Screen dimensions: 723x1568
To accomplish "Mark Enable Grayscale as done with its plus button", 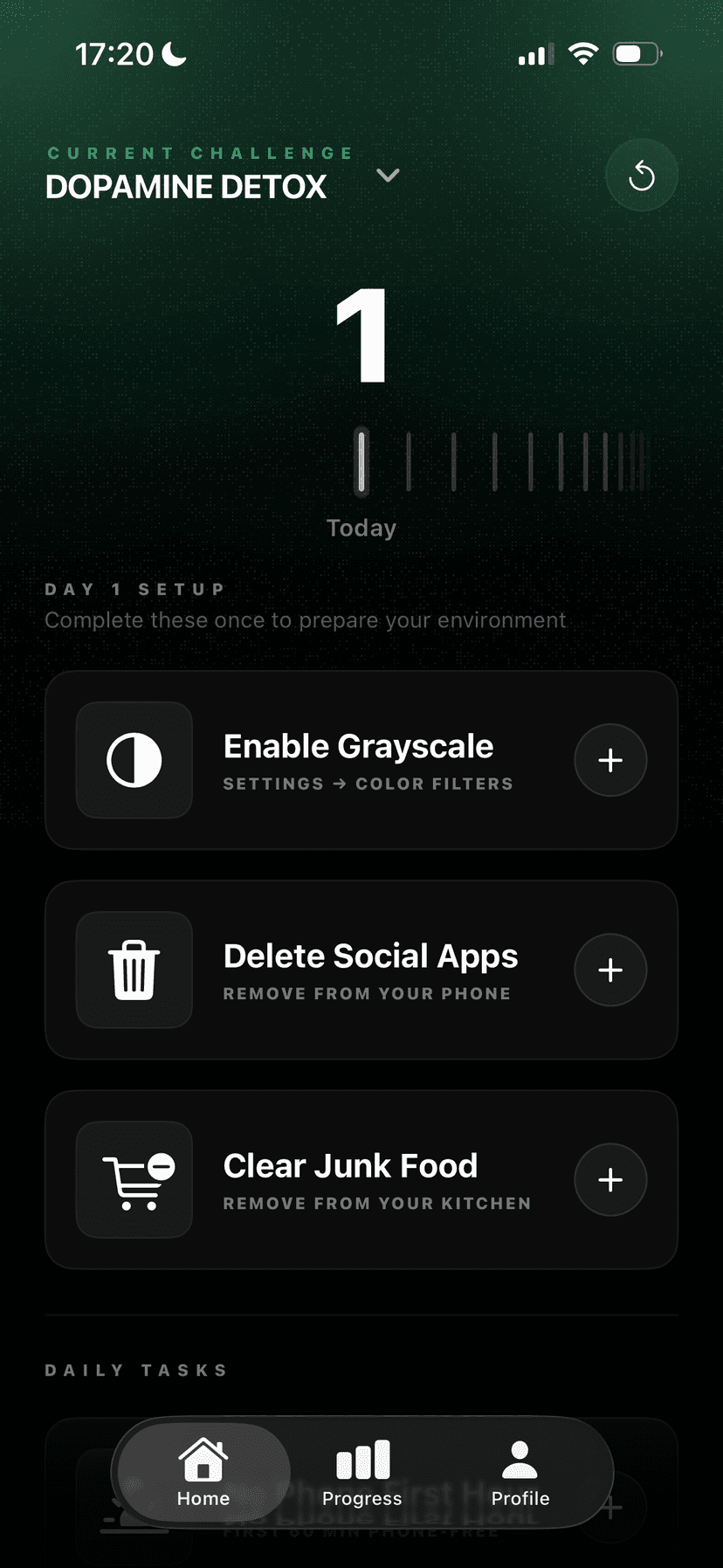I will coord(610,760).
